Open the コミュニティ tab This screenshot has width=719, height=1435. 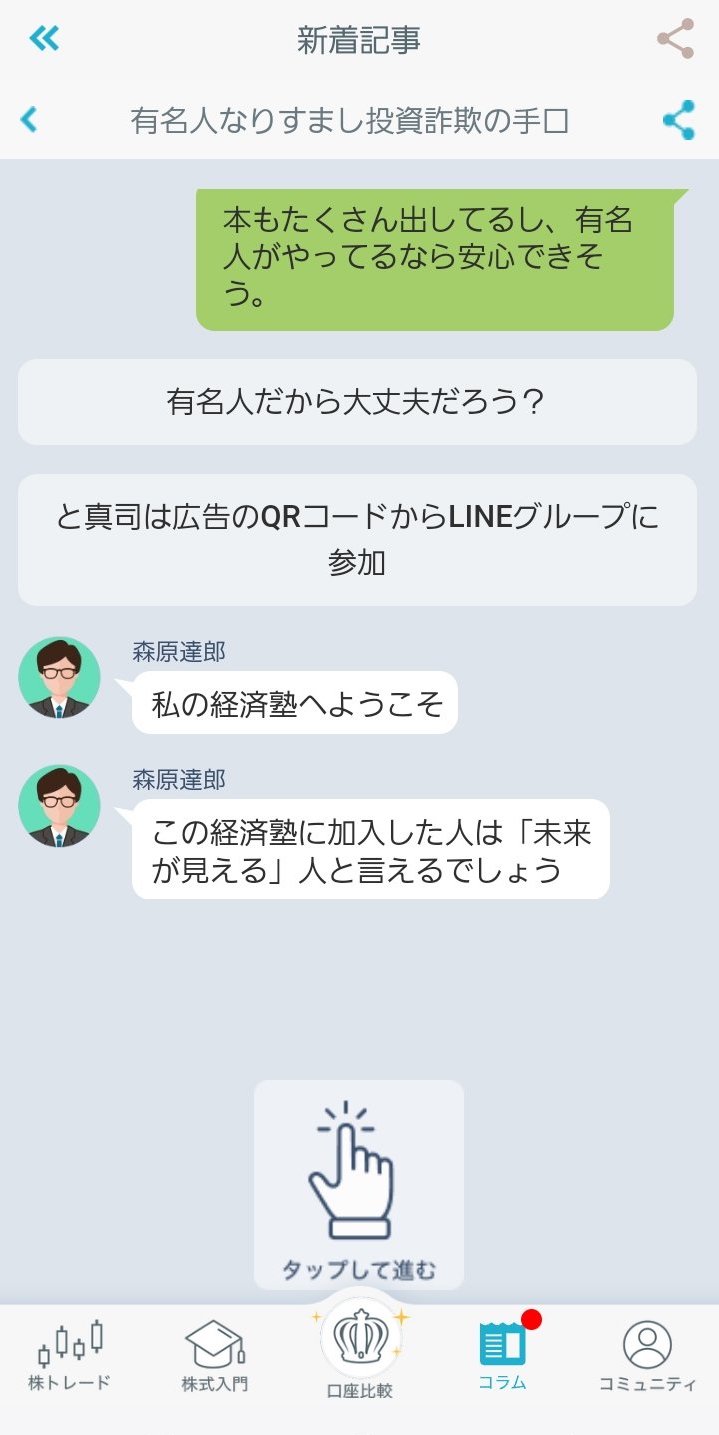pyautogui.click(x=647, y=1357)
